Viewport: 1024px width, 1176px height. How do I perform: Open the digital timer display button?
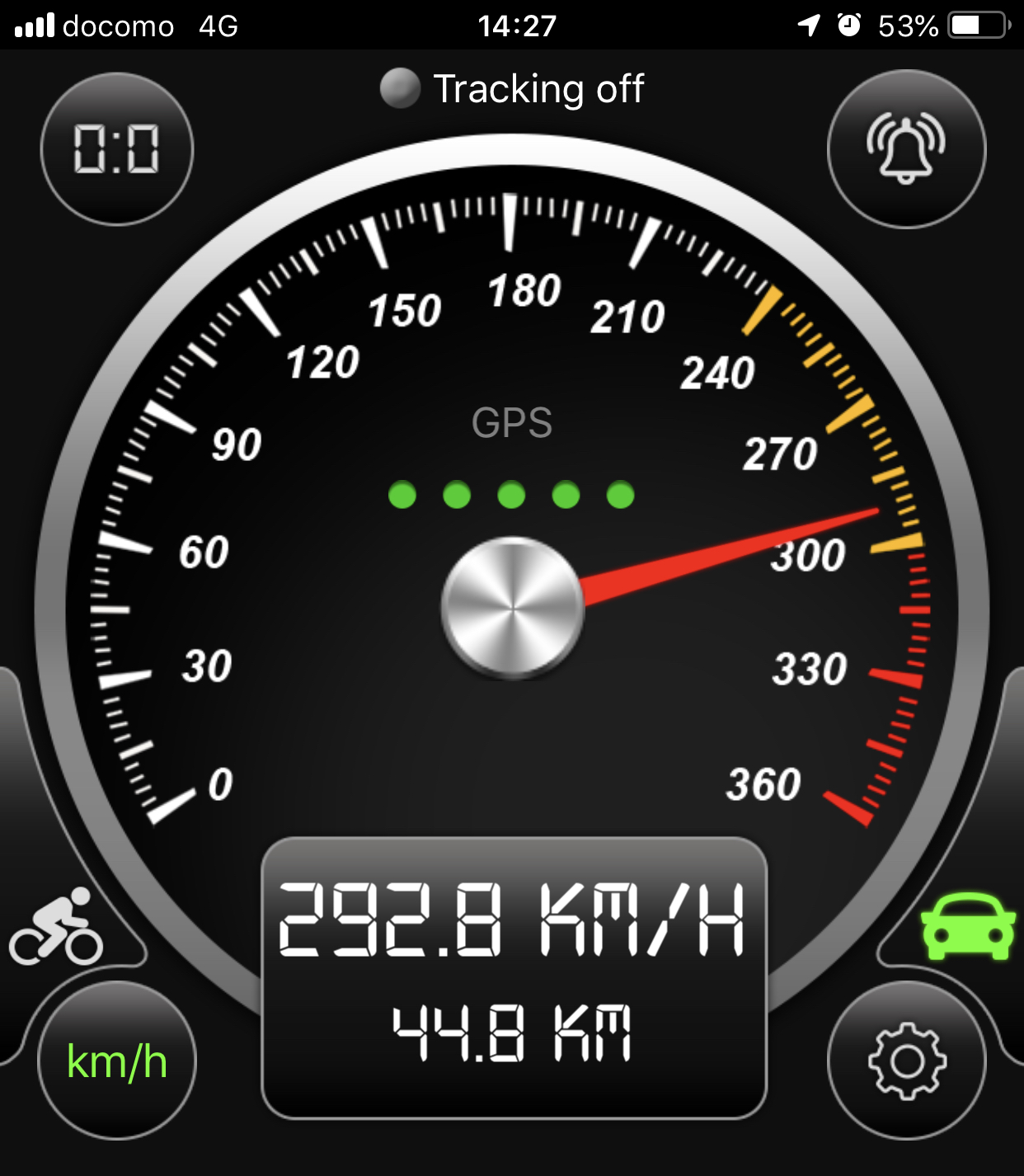coord(116,149)
